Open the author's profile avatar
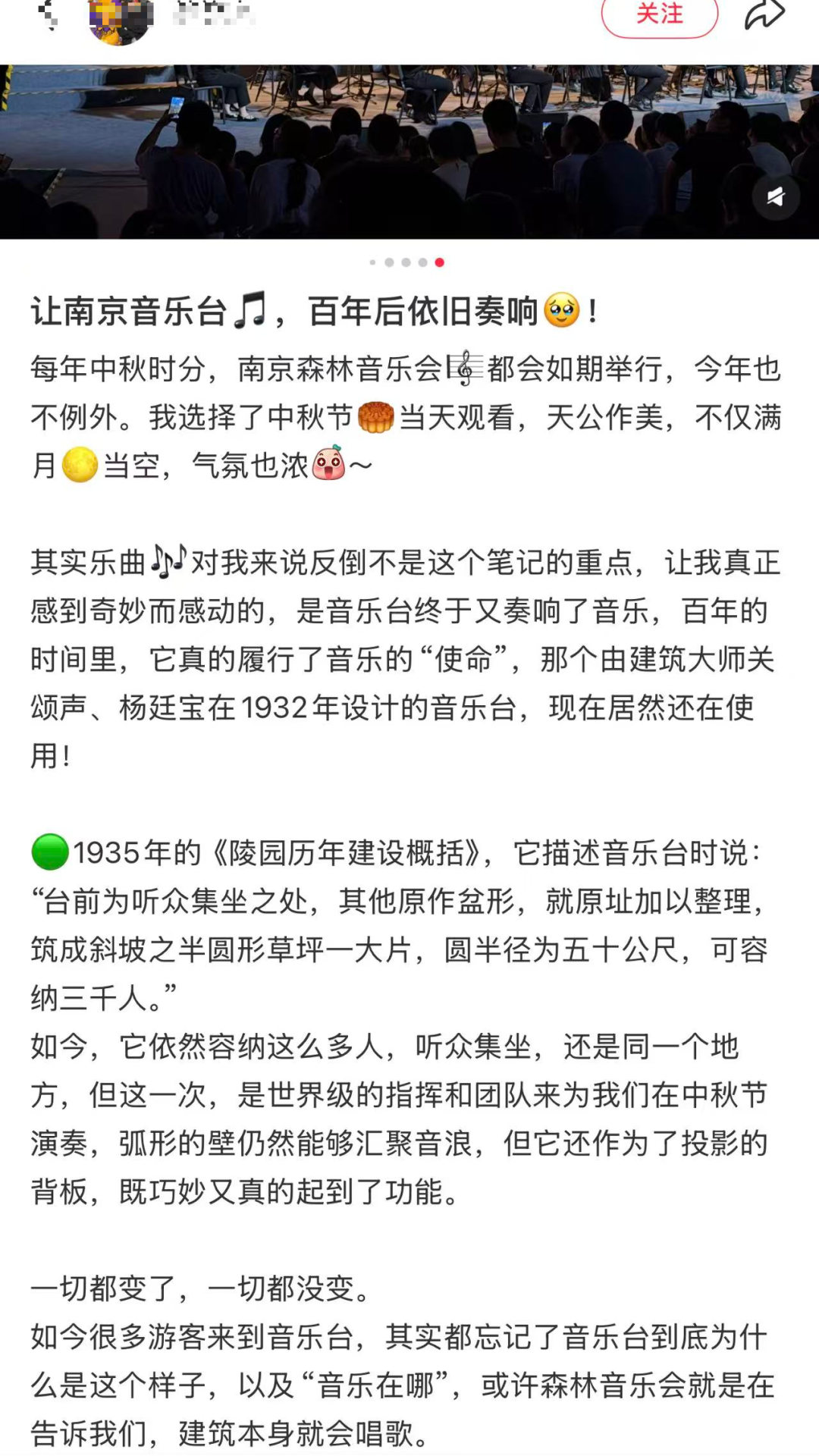This screenshot has width=819, height=1456. (120, 20)
